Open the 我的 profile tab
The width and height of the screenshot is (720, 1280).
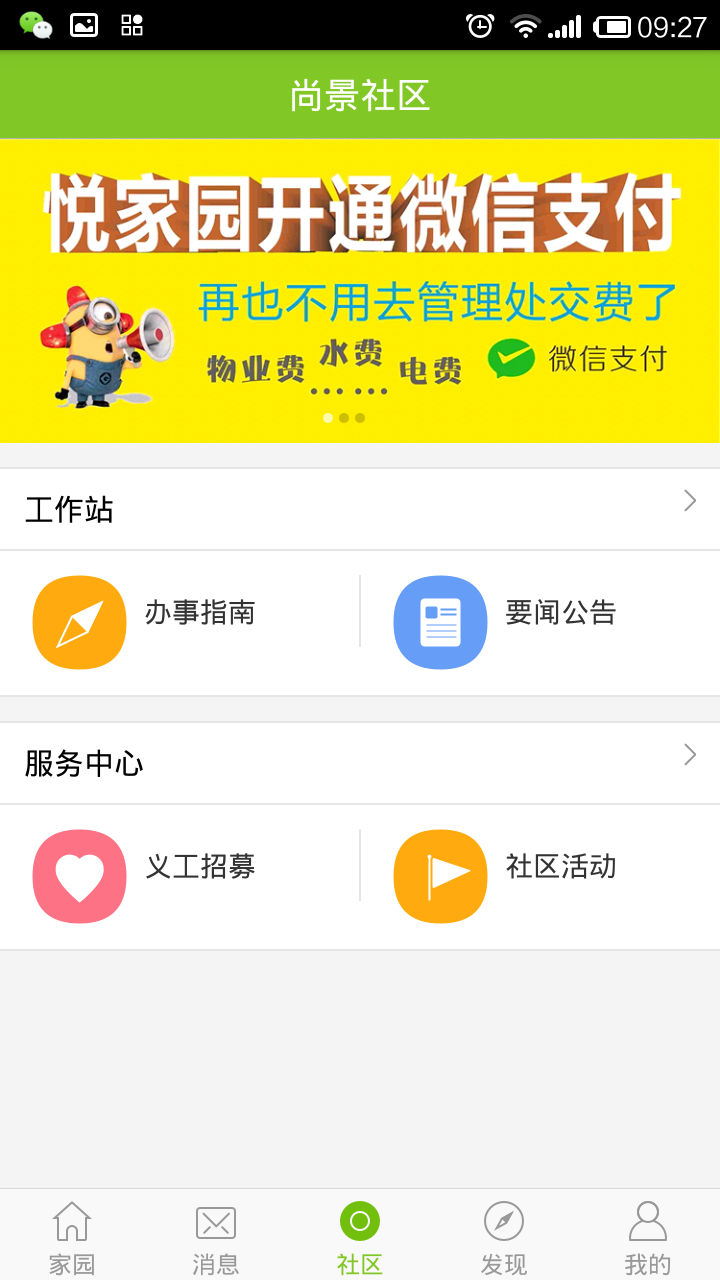(x=648, y=1237)
